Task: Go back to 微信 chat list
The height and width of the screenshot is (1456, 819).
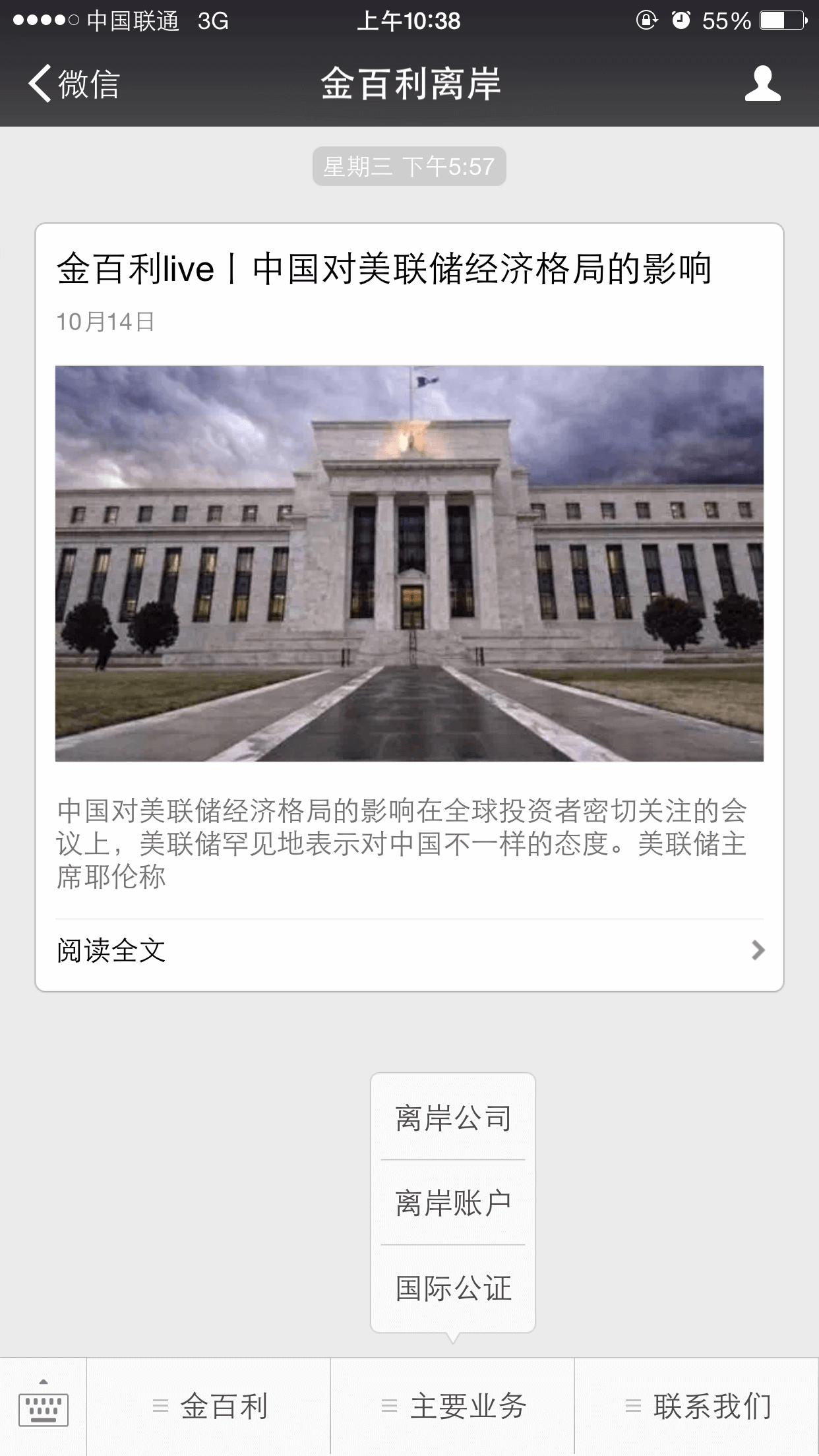Action: (x=73, y=84)
